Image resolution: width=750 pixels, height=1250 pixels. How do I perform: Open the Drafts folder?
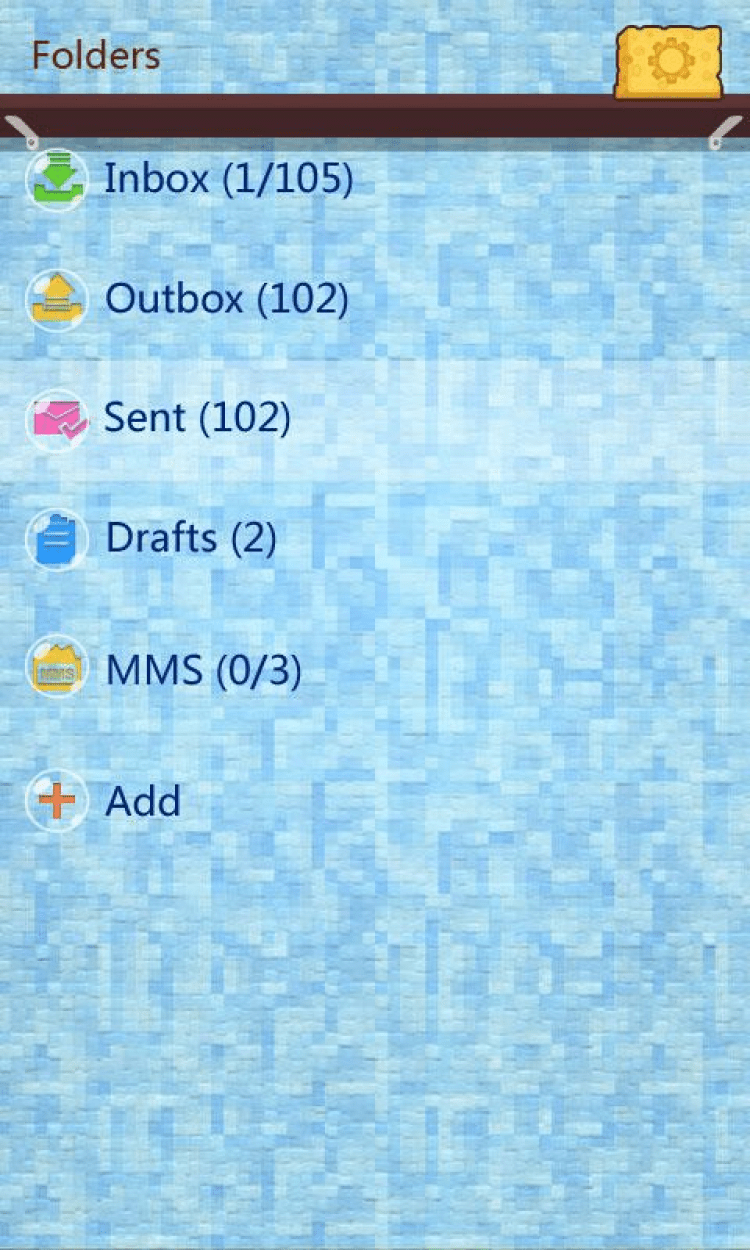190,538
